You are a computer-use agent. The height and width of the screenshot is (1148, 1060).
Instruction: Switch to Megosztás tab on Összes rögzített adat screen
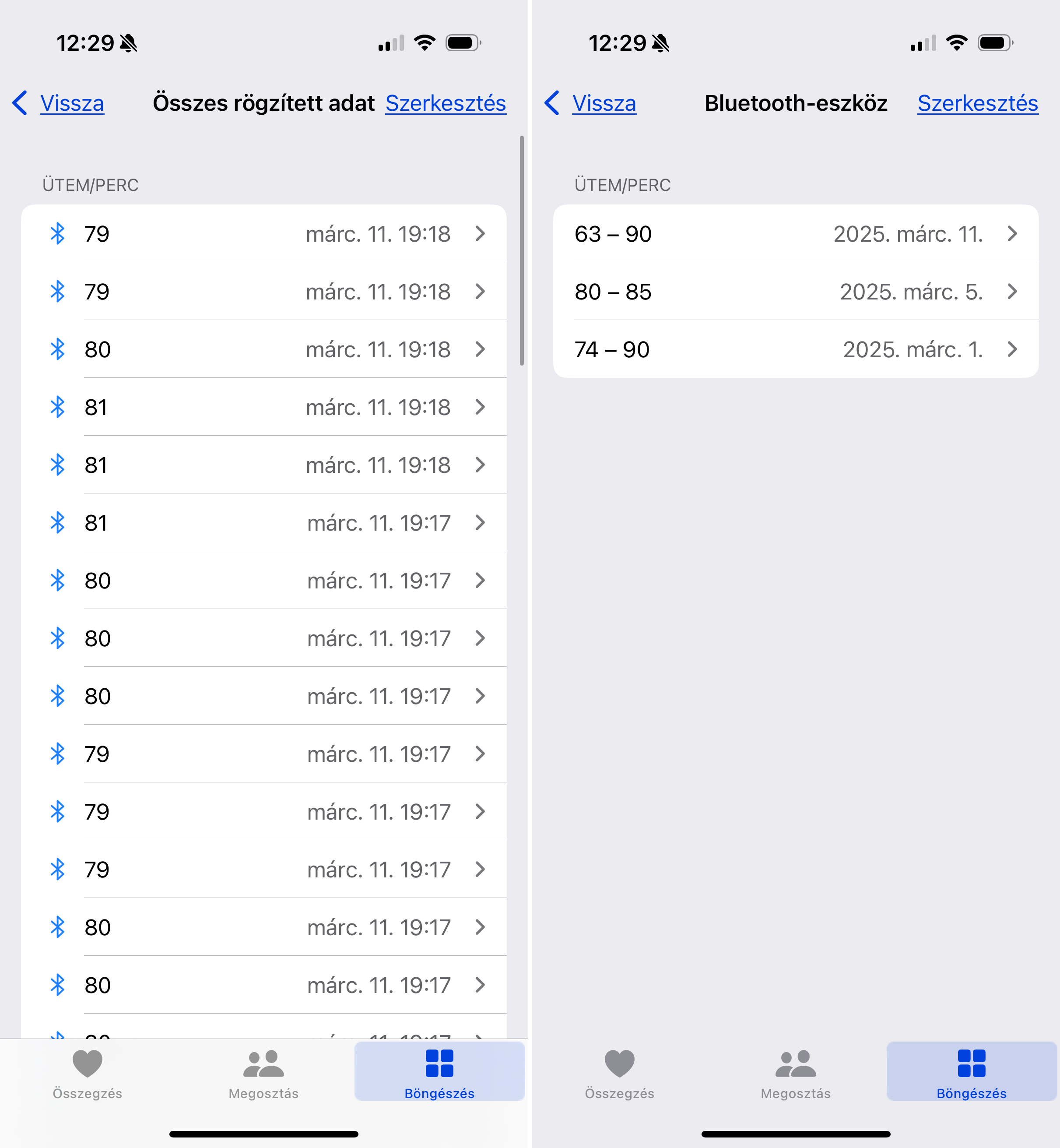[x=264, y=1073]
